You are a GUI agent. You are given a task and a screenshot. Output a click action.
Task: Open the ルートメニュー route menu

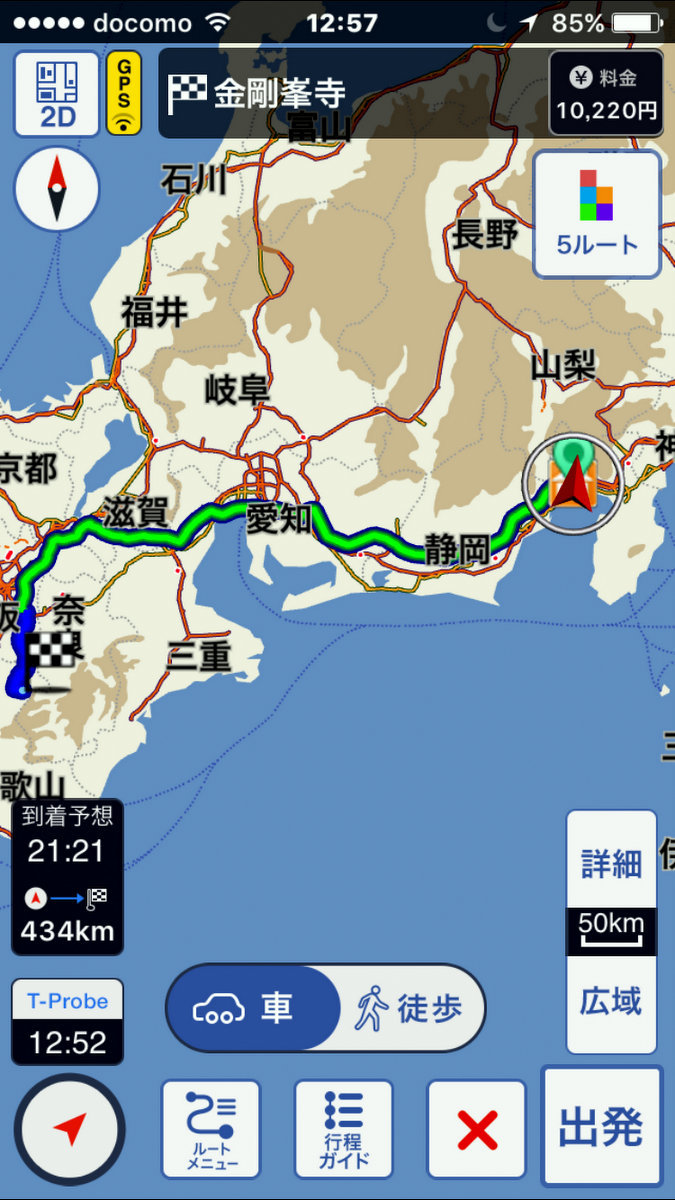tap(210, 1129)
